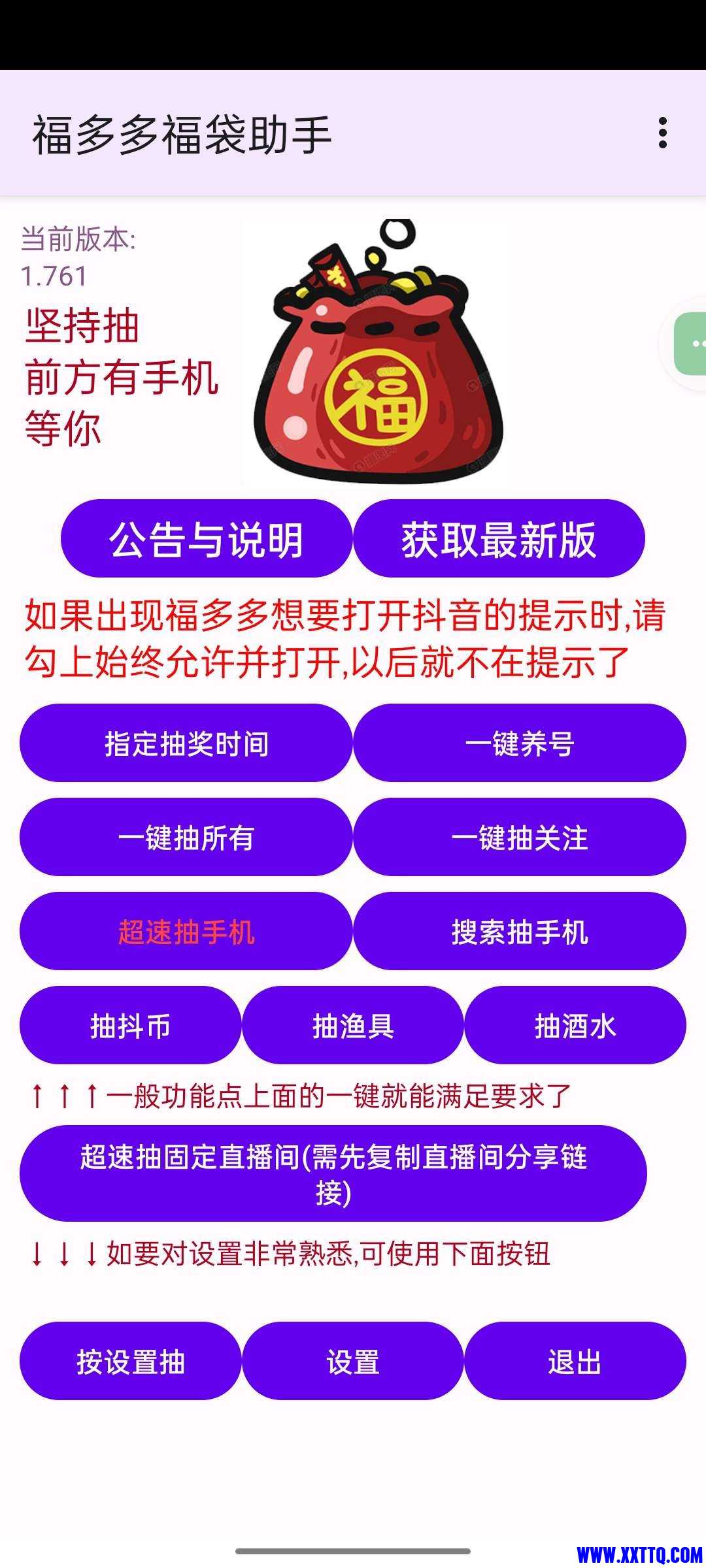The width and height of the screenshot is (706, 1568).
Task: Tap 抽渔具 button
Action: (x=353, y=1026)
